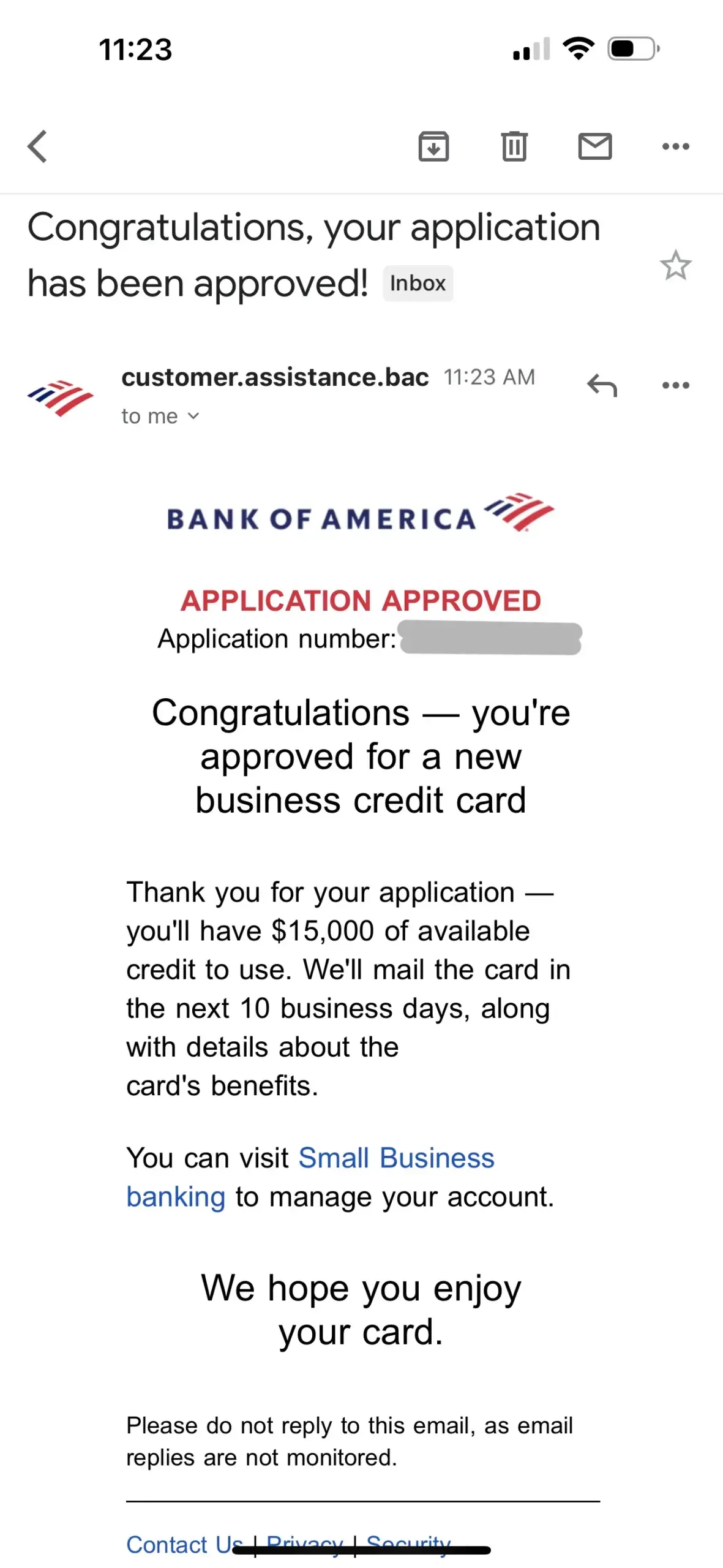Open message options next to reply arrow

tap(676, 385)
